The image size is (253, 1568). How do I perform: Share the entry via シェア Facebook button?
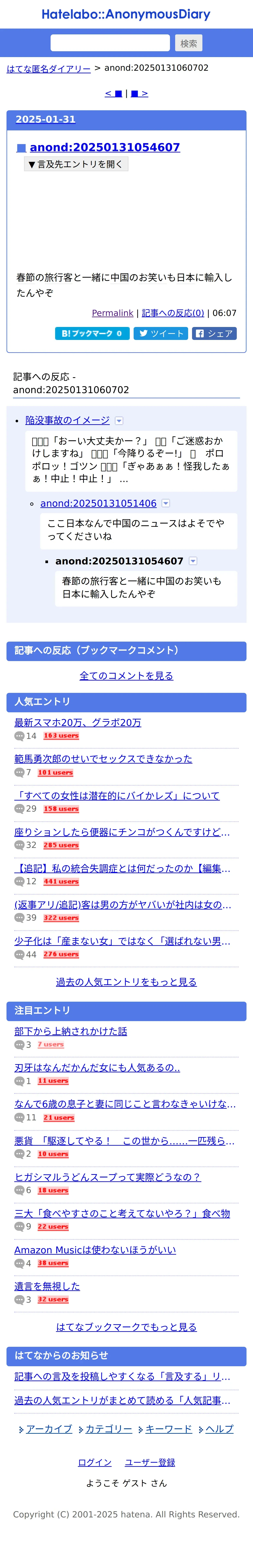tap(214, 334)
